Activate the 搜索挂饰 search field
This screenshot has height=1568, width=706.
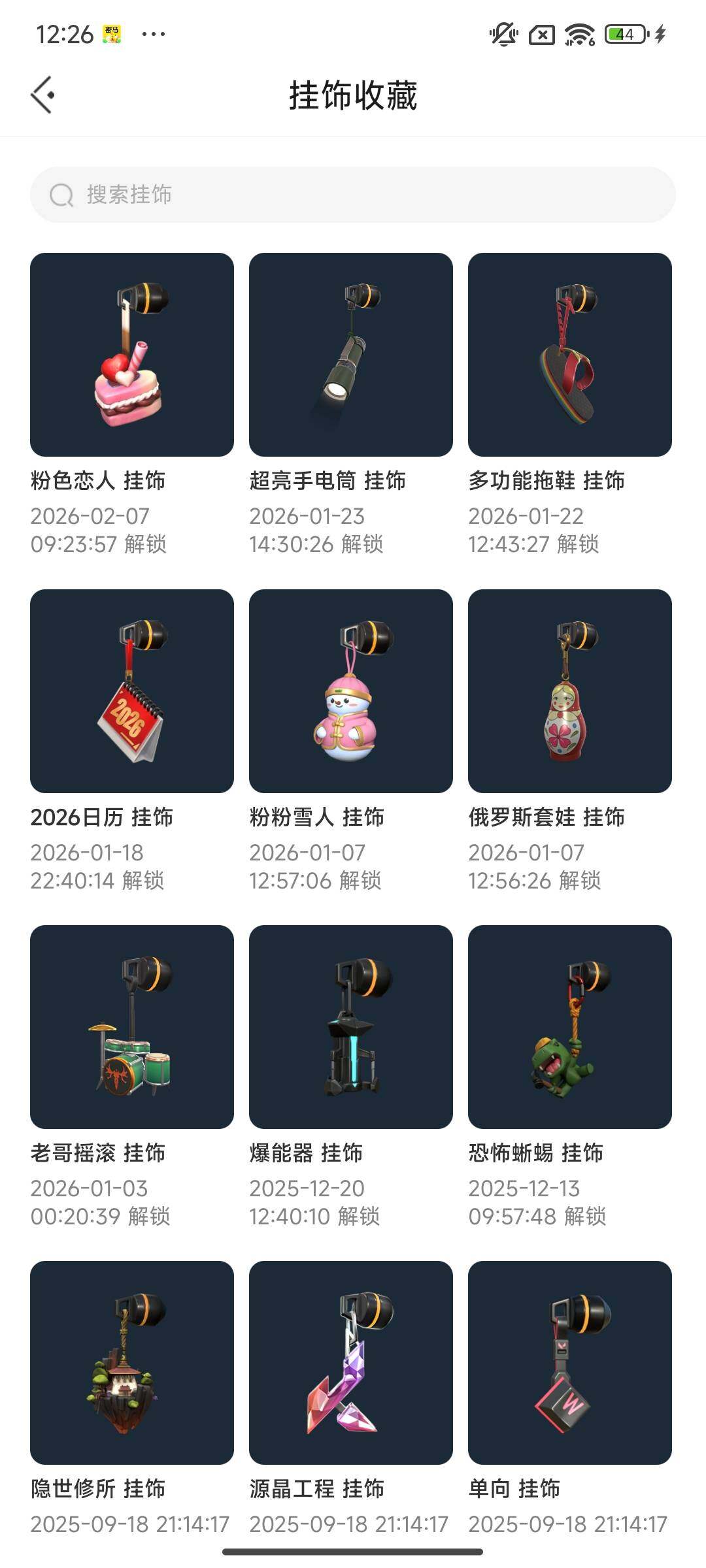353,194
